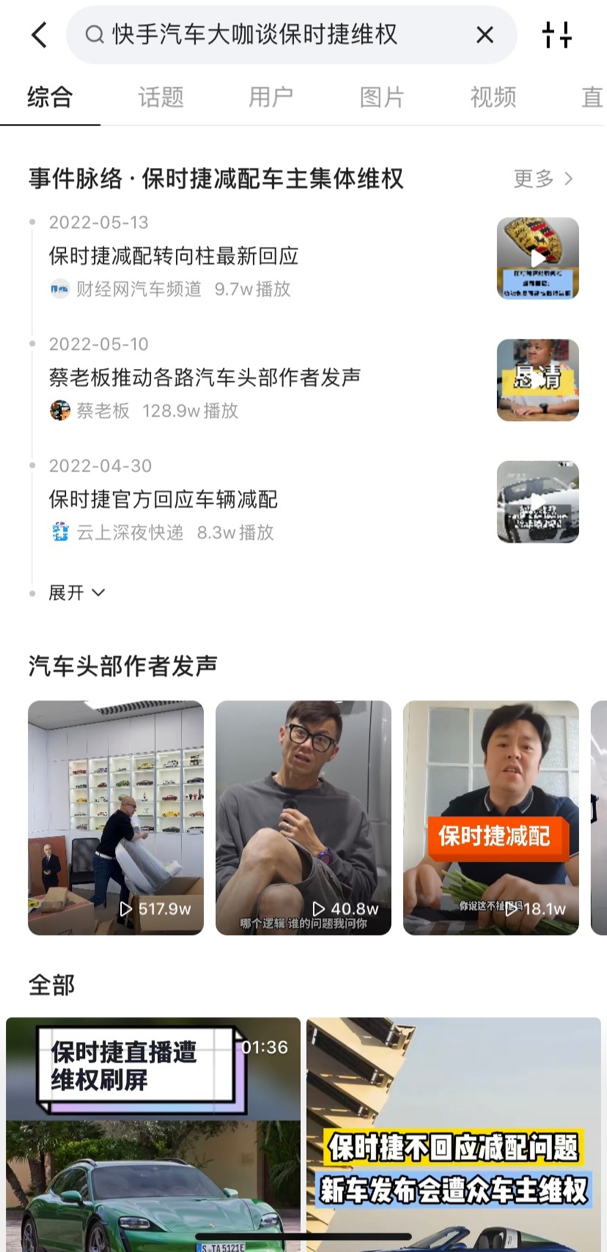Play the video with 40.8w views
The image size is (607, 1252).
pyautogui.click(x=303, y=817)
